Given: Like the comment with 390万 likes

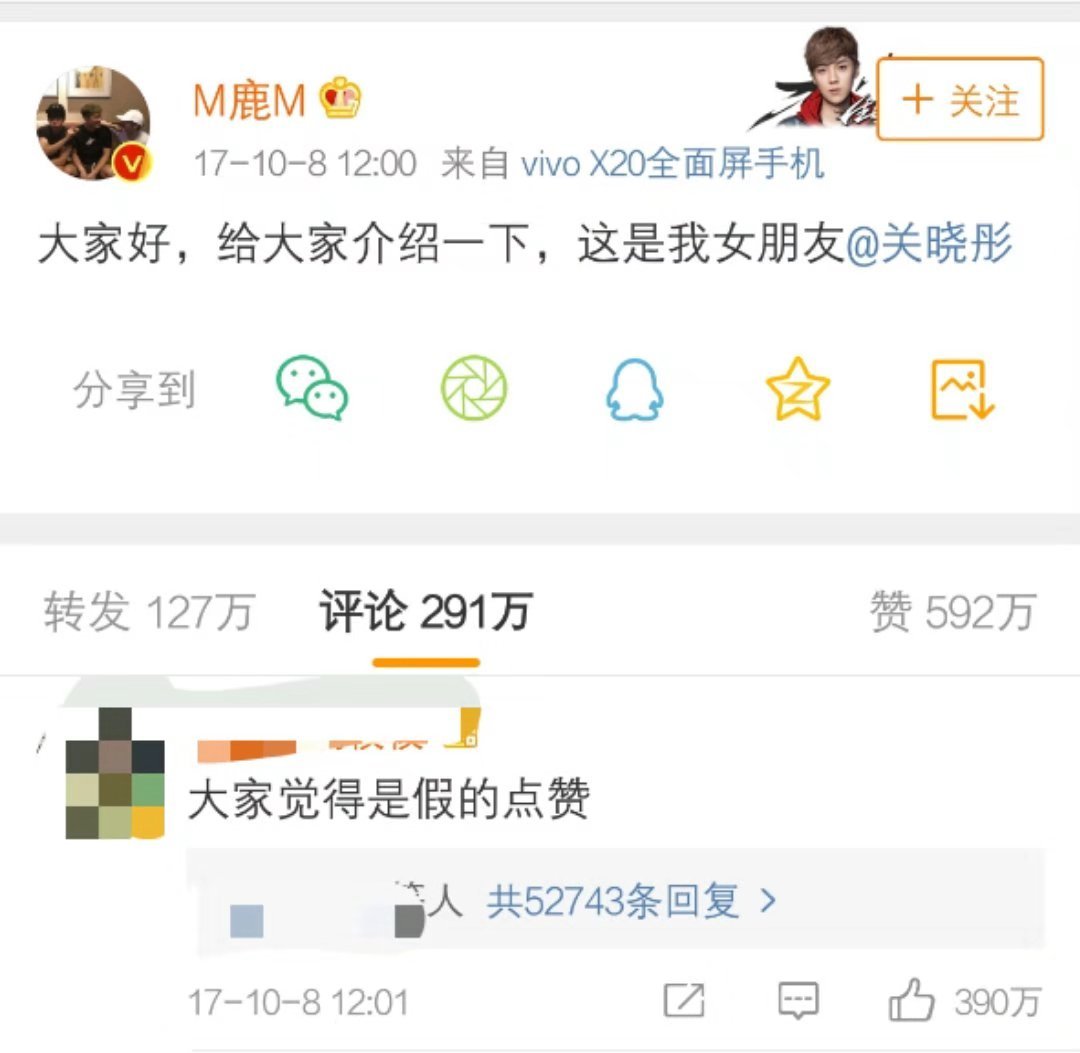Looking at the screenshot, I should (x=913, y=1000).
